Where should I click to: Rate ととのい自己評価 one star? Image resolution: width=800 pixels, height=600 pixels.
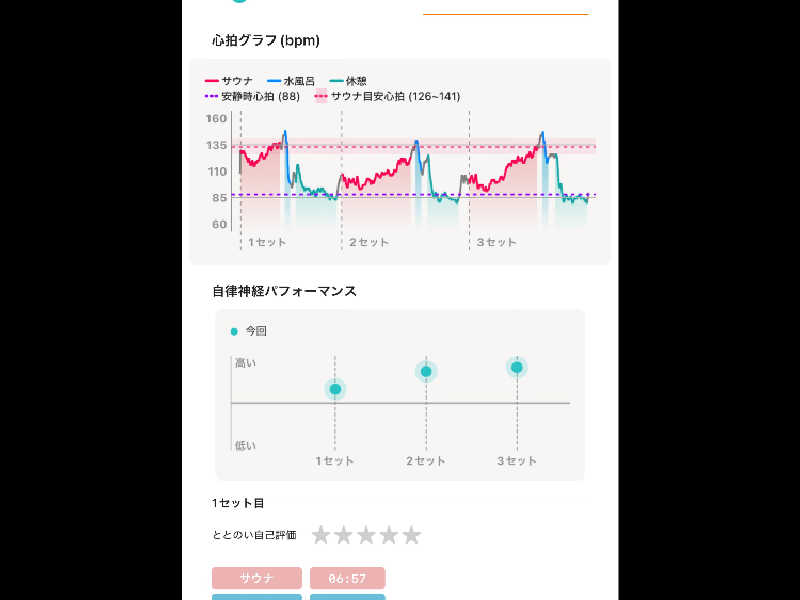pyautogui.click(x=321, y=535)
